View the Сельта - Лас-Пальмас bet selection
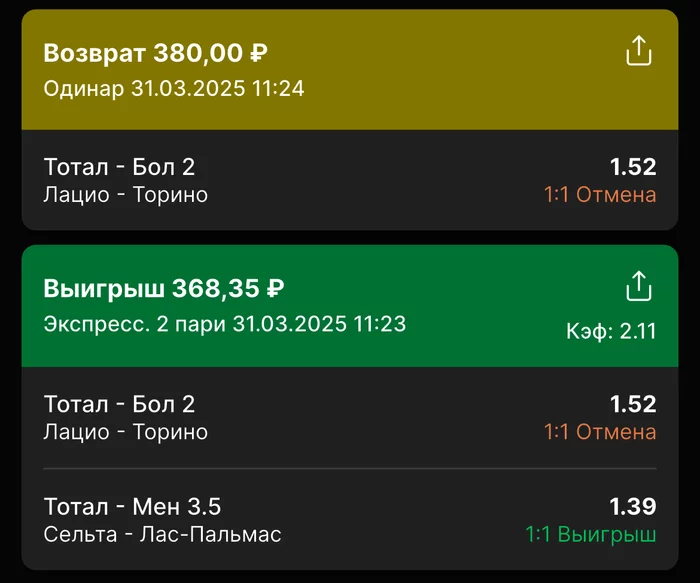 tap(350, 520)
